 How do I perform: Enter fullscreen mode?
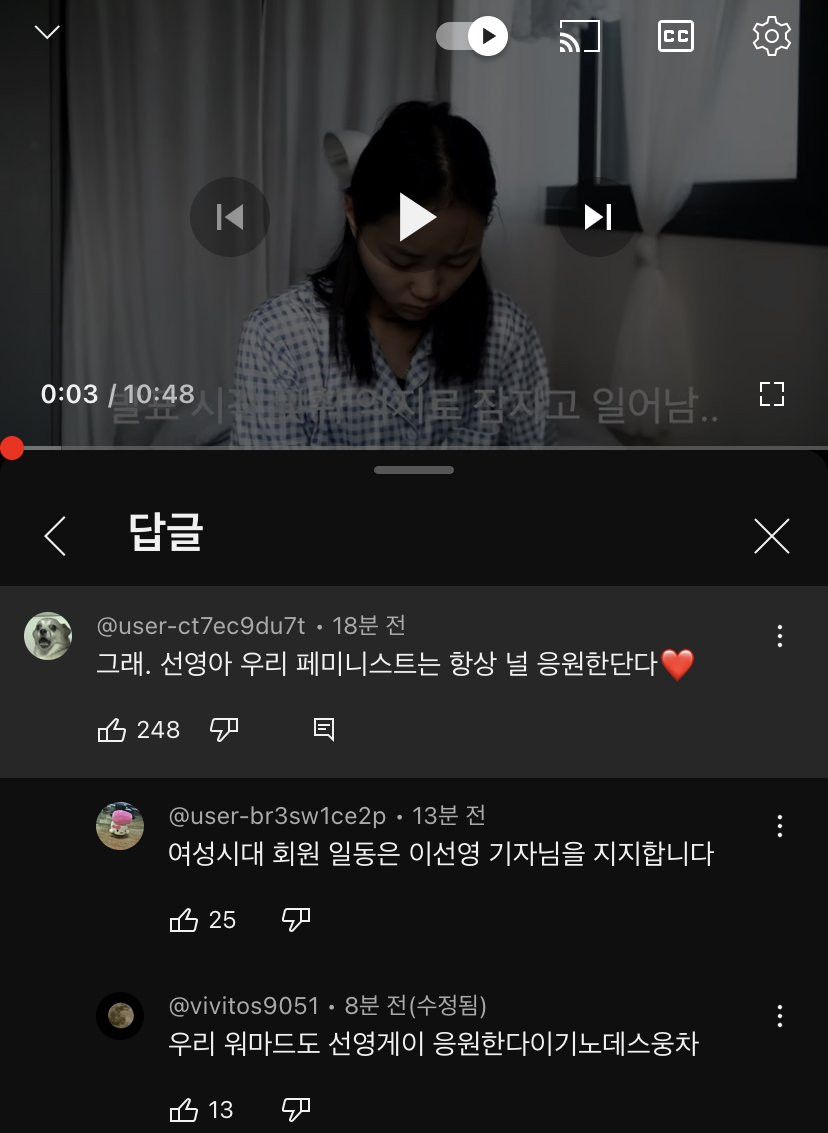pyautogui.click(x=771, y=394)
